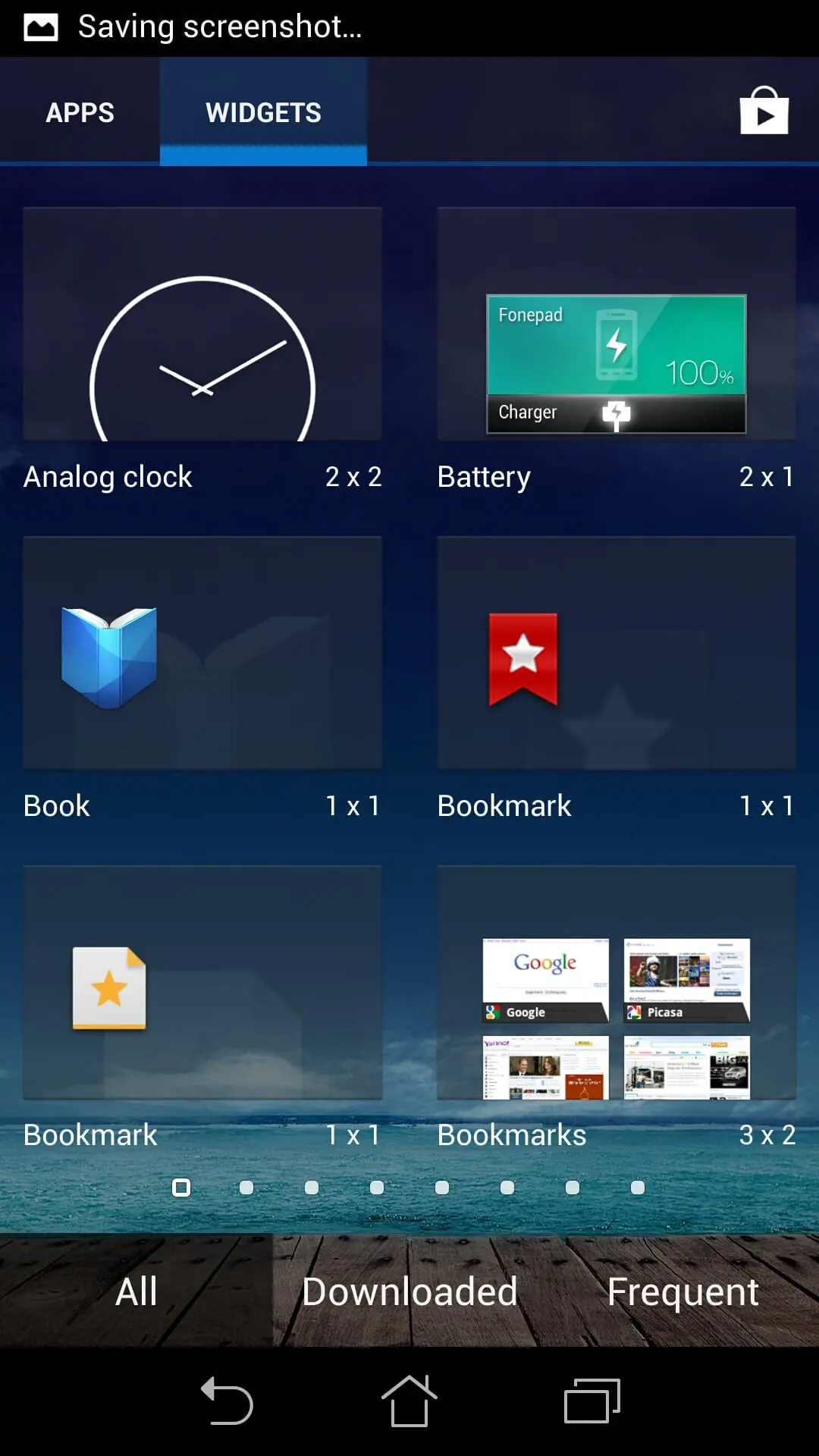Image resolution: width=819 pixels, height=1456 pixels.
Task: Filter by Downloaded
Action: (x=409, y=1291)
